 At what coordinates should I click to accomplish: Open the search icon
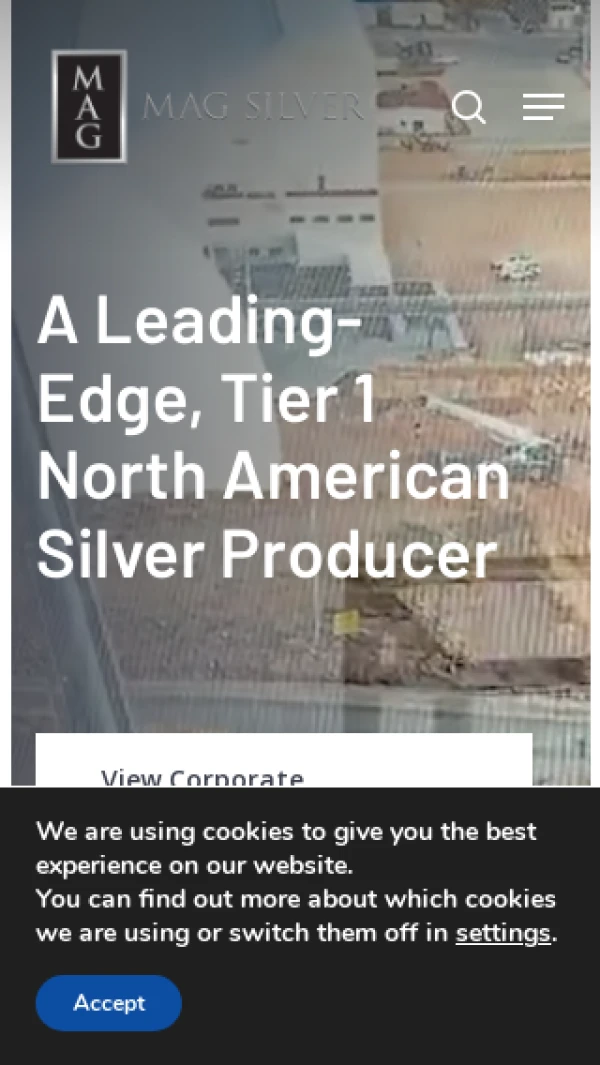point(469,107)
